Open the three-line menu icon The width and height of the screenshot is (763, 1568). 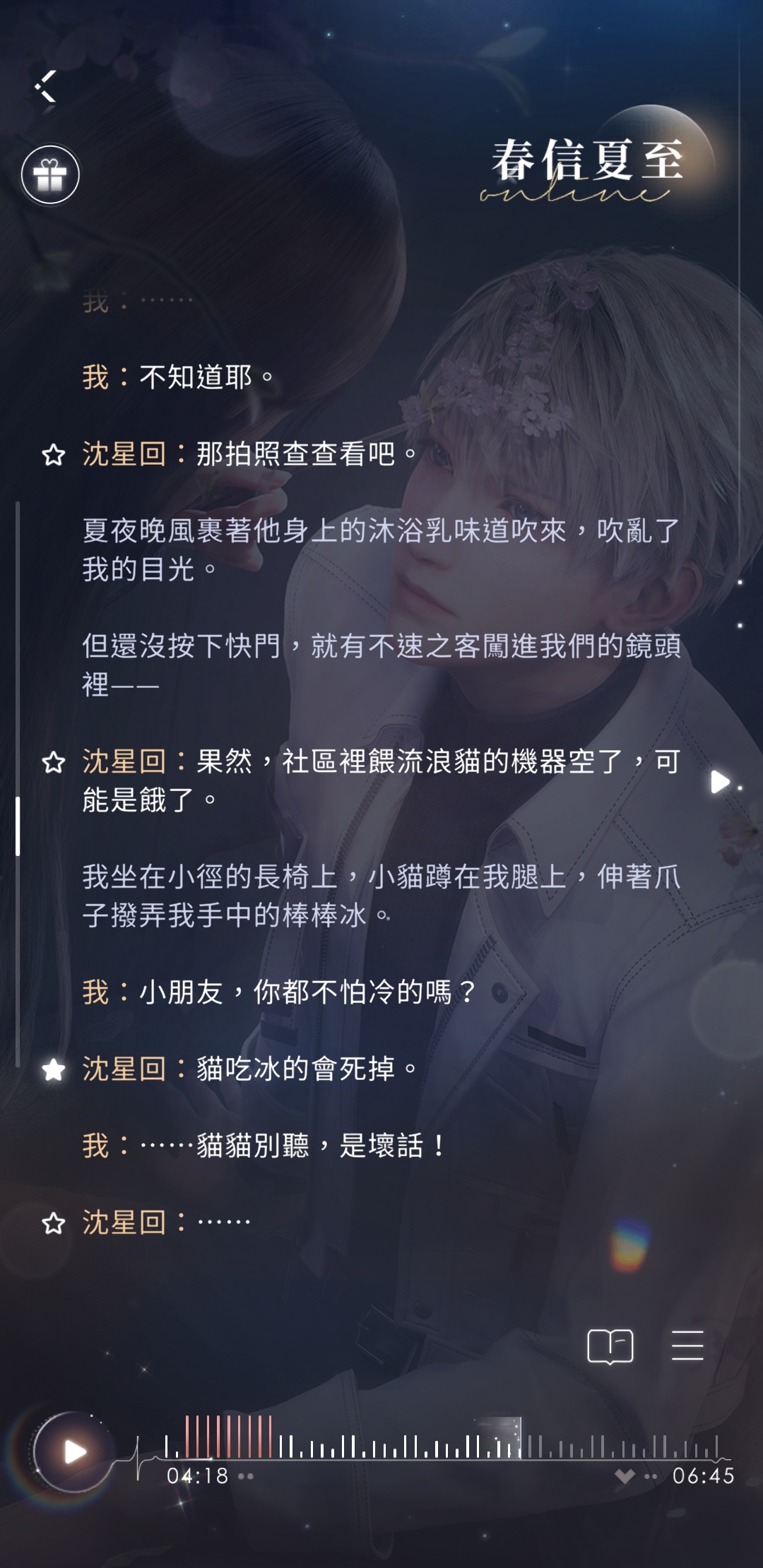[x=687, y=1345]
